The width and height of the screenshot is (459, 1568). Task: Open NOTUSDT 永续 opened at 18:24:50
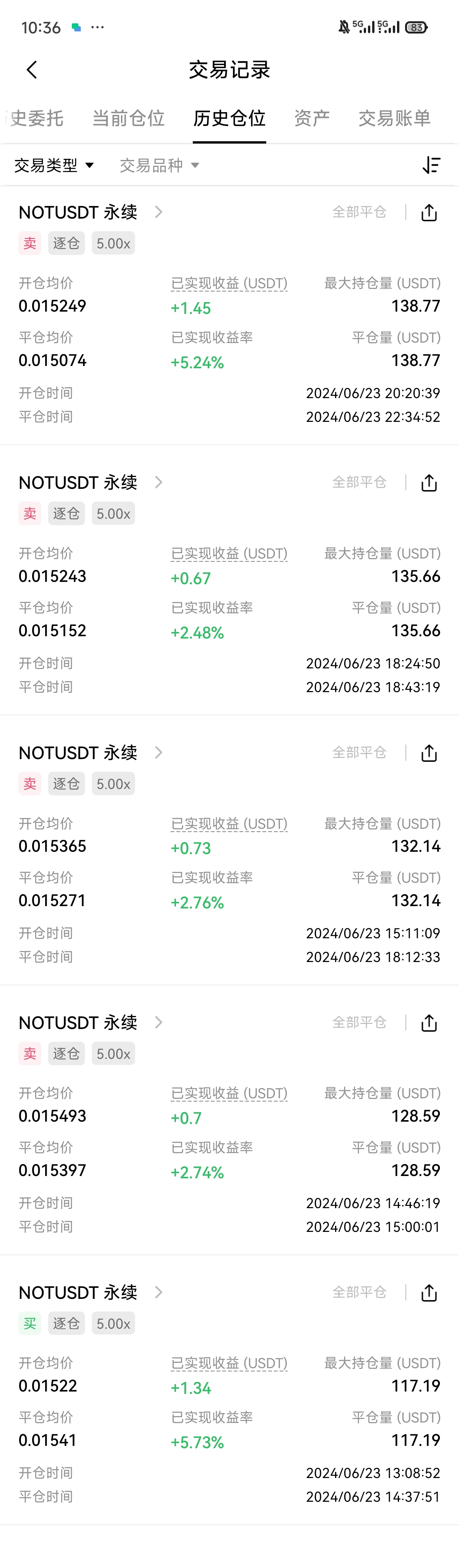tap(91, 483)
